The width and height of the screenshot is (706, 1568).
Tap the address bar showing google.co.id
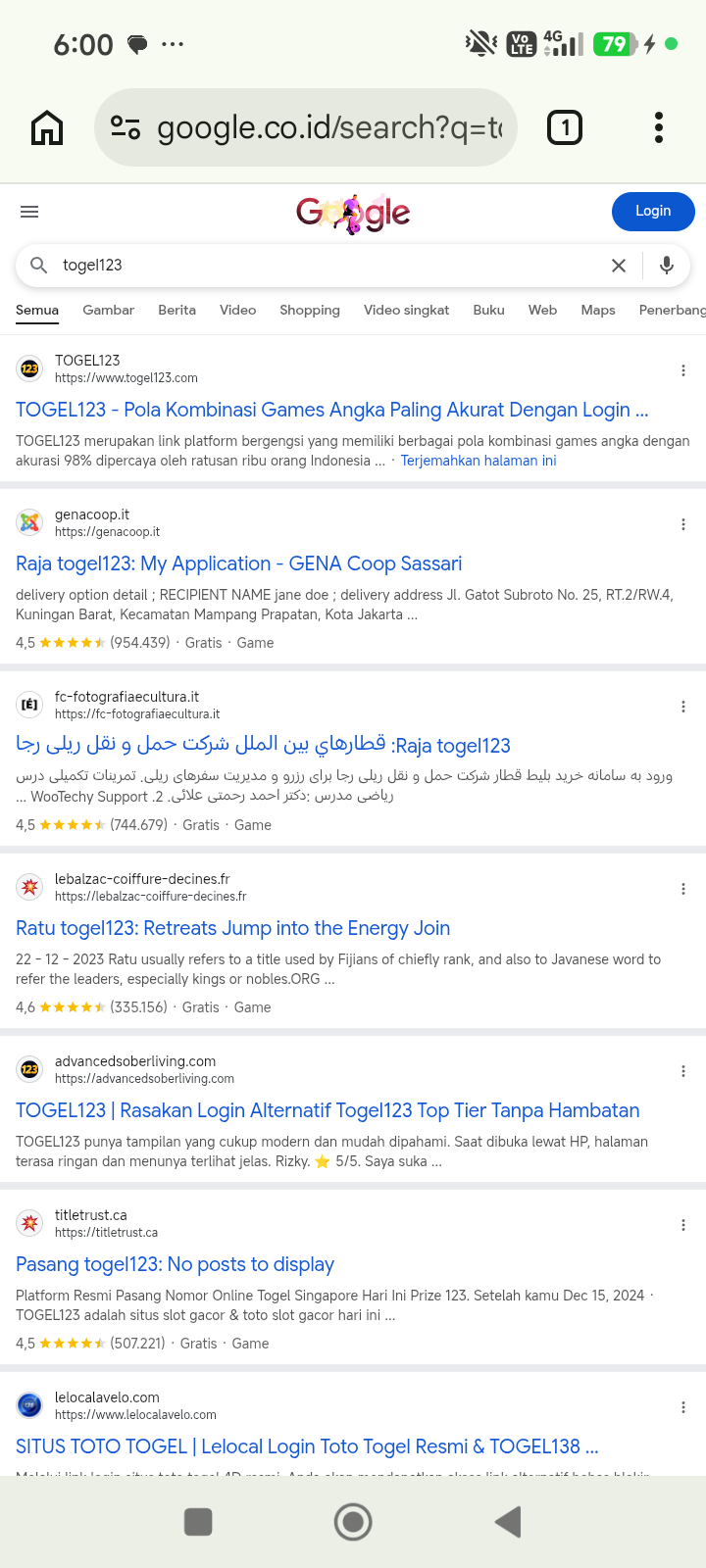(x=306, y=127)
